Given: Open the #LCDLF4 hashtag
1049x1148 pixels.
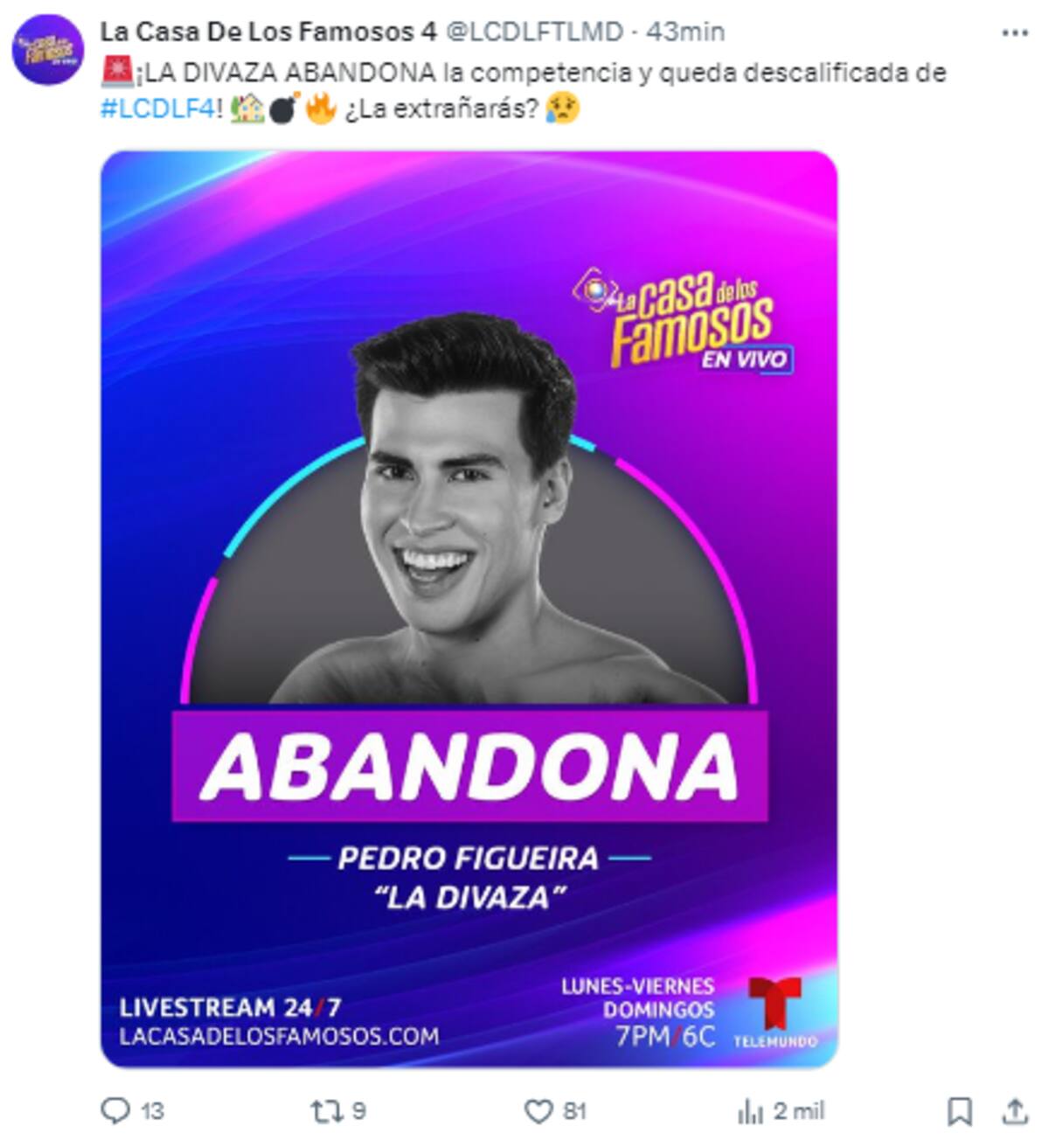Looking at the screenshot, I should click(157, 110).
